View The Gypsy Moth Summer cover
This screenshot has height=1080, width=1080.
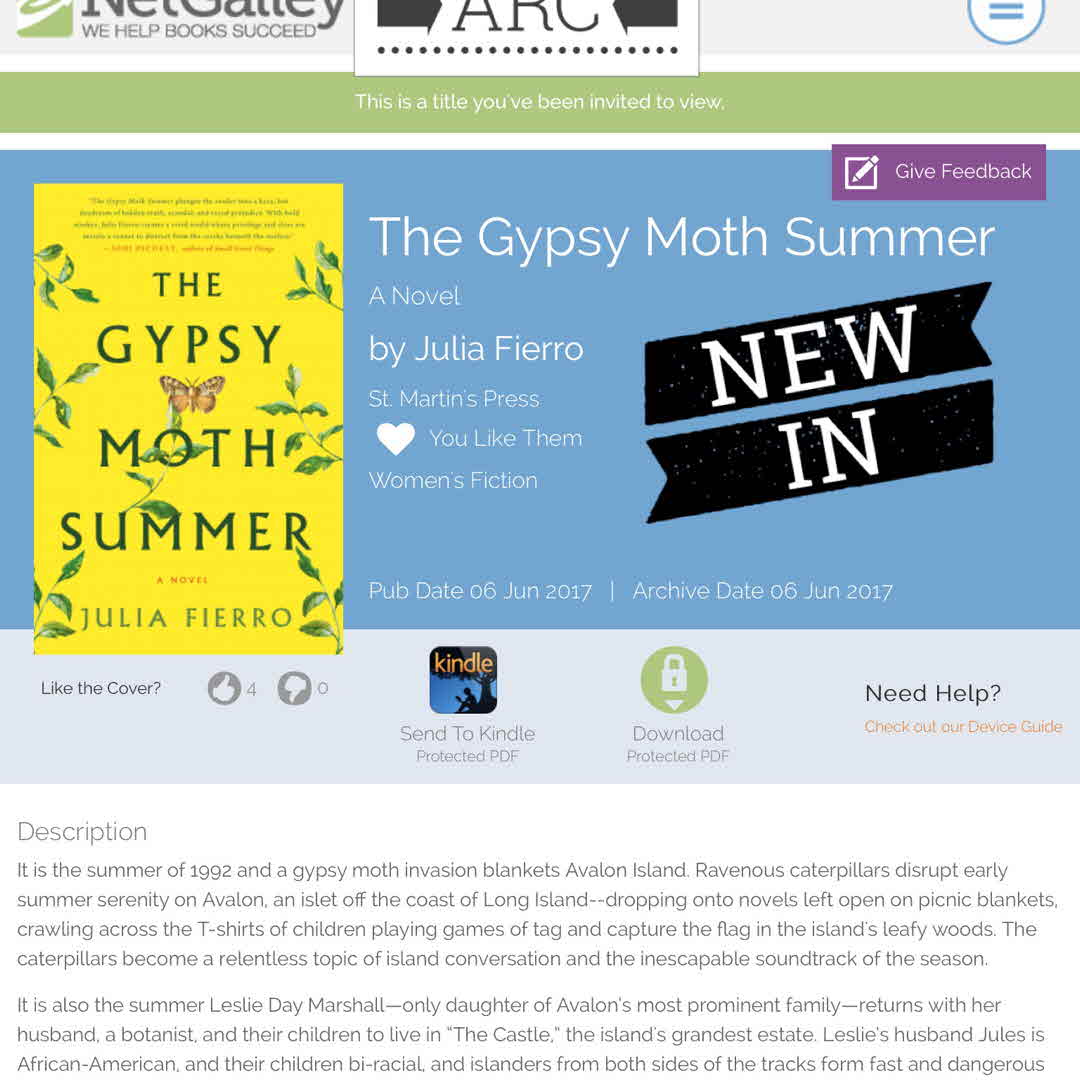(188, 418)
